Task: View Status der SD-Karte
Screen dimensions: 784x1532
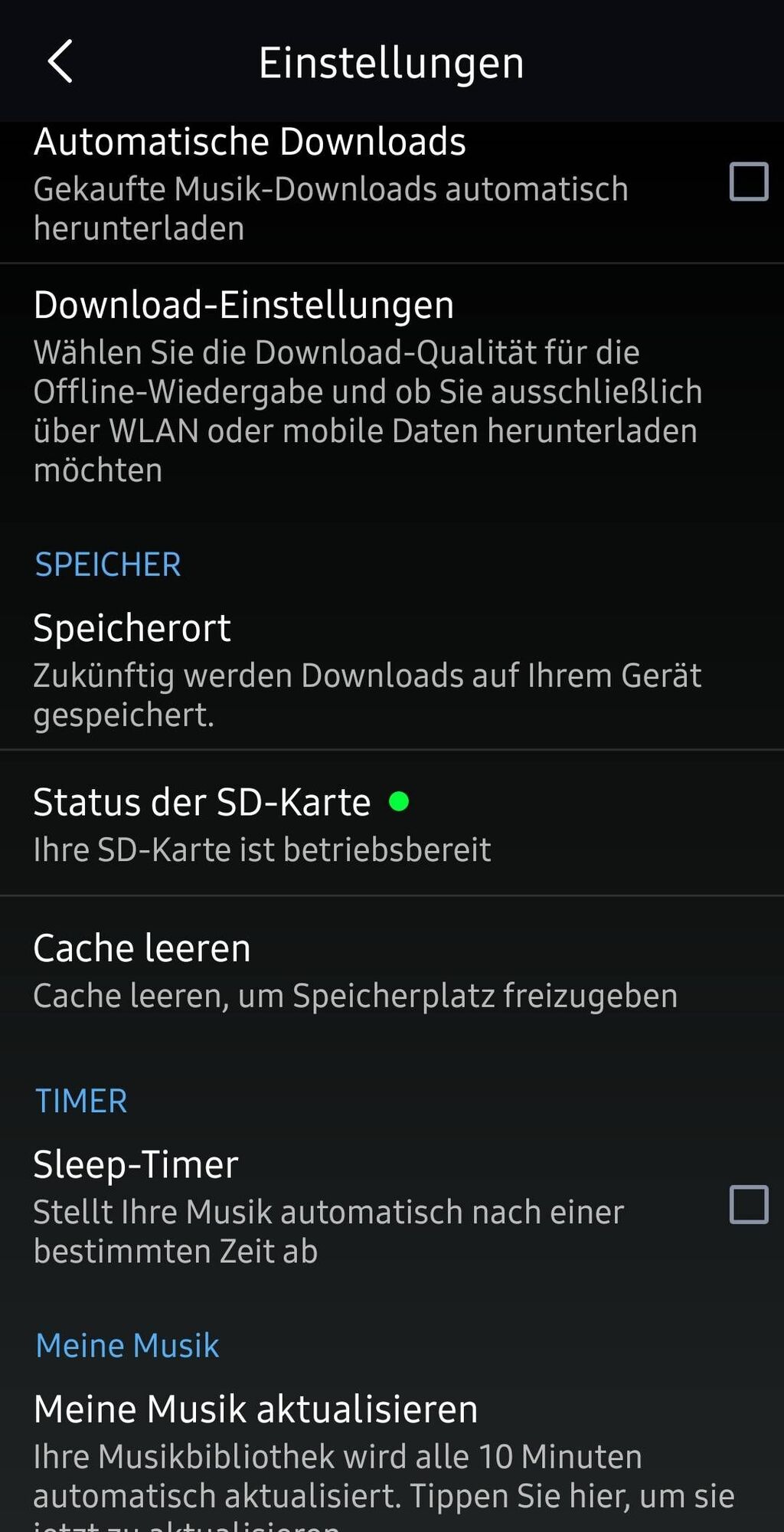Action: 367,824
